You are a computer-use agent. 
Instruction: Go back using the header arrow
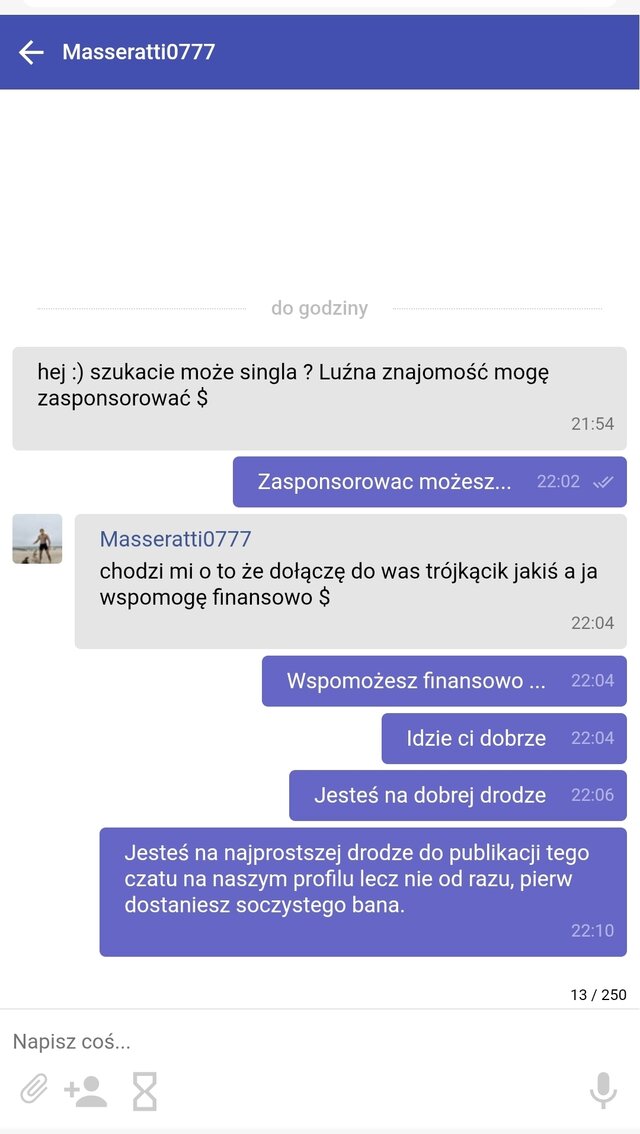tap(31, 52)
